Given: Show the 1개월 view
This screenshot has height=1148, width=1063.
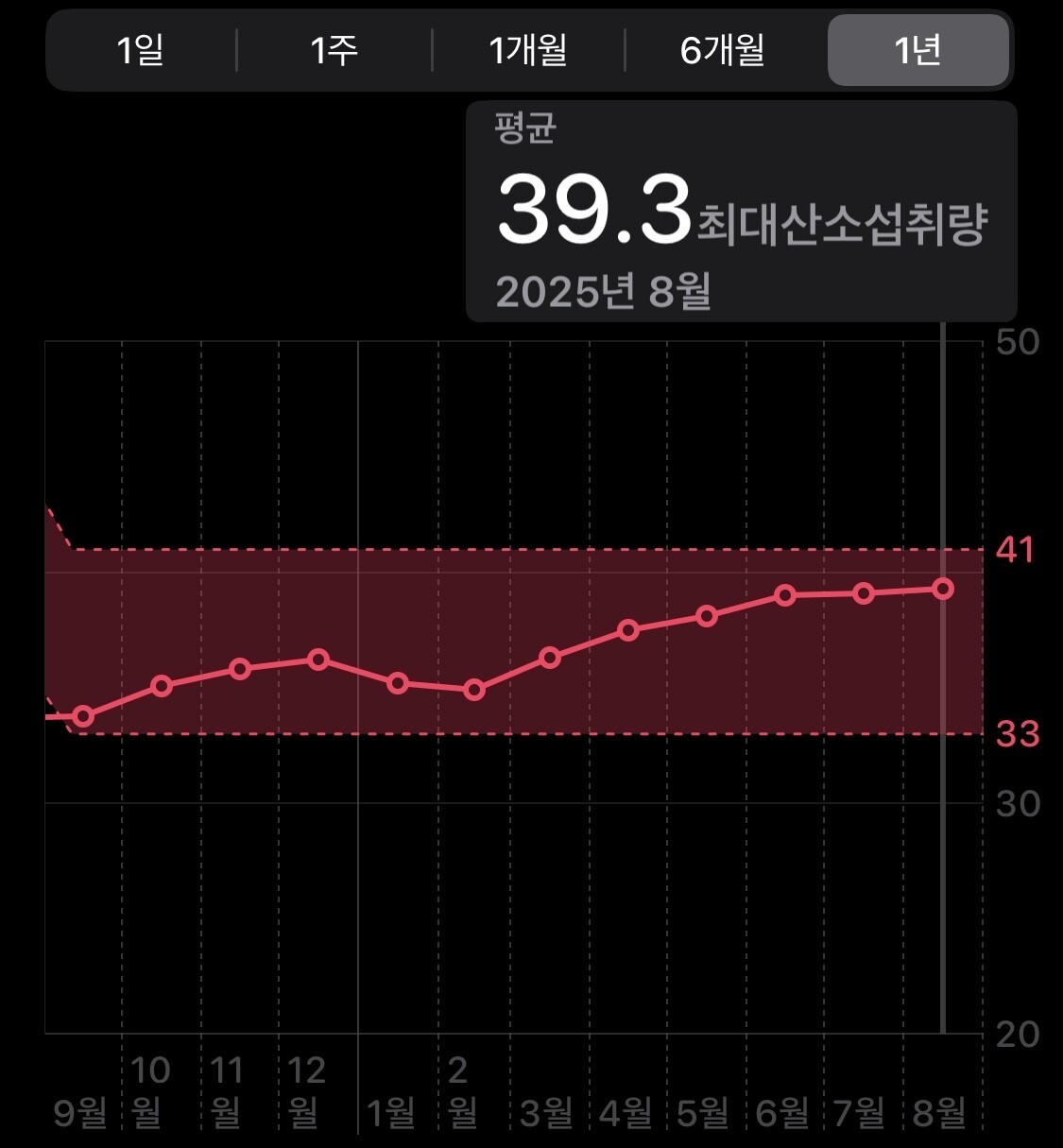Looking at the screenshot, I should (x=528, y=50).
